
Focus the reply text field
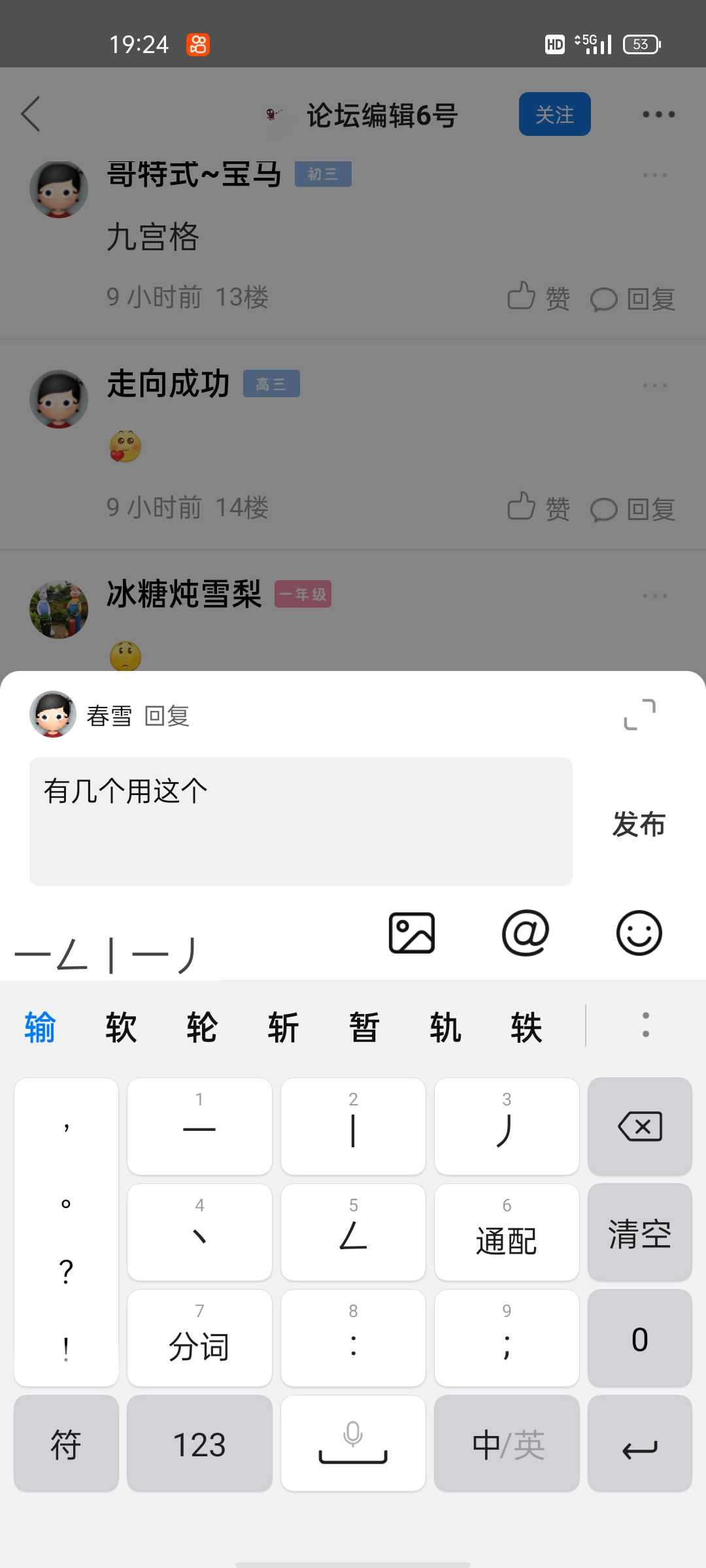pos(301,821)
